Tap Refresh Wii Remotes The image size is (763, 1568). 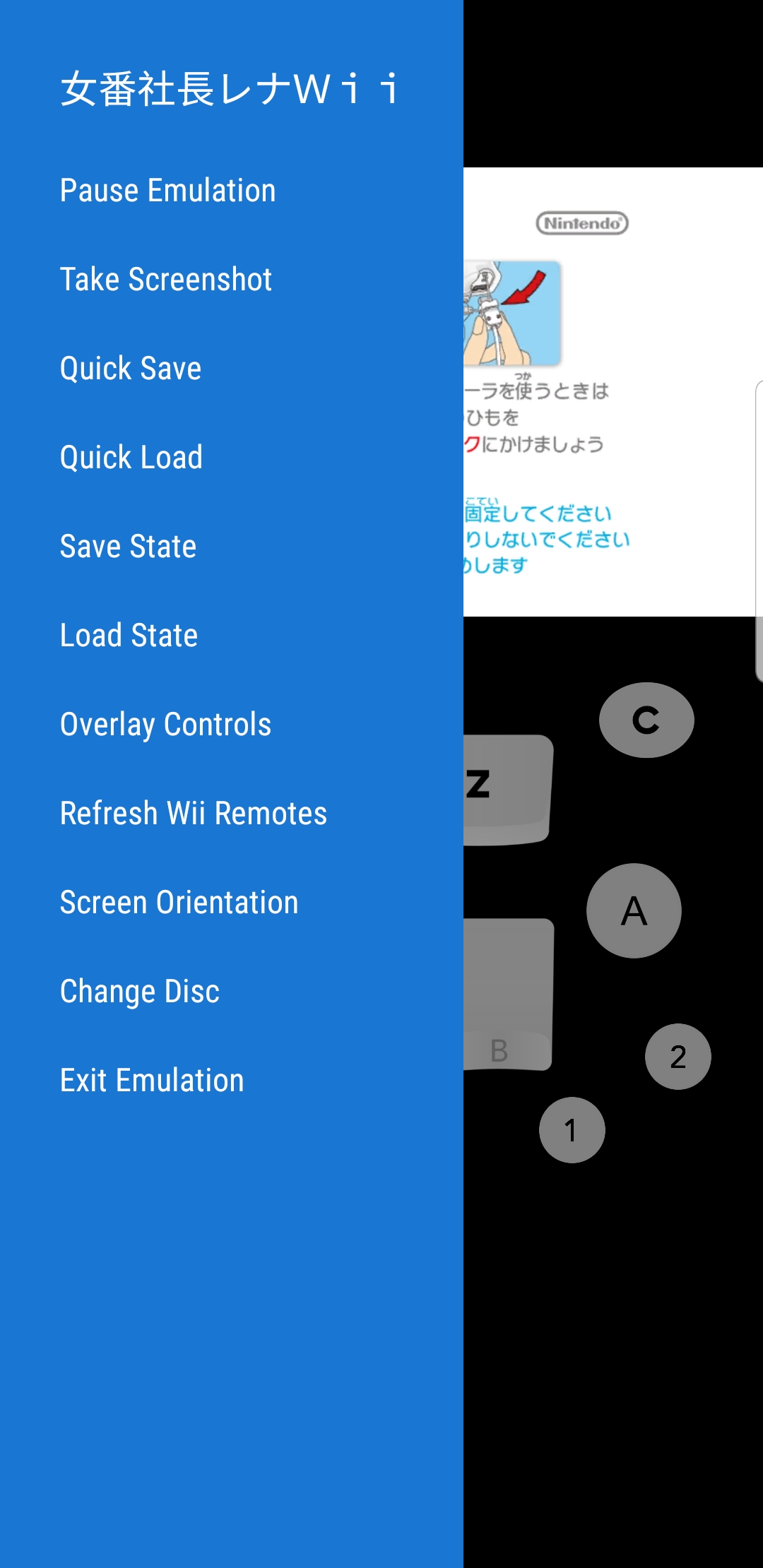(x=194, y=814)
